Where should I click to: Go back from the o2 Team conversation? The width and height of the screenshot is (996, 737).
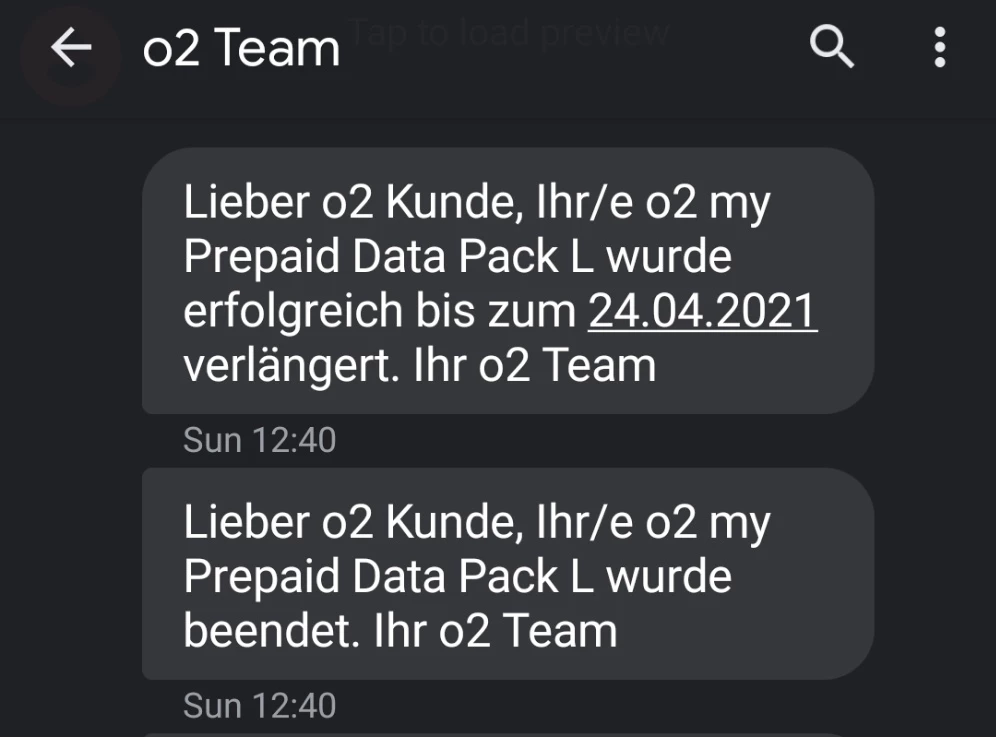(71, 48)
